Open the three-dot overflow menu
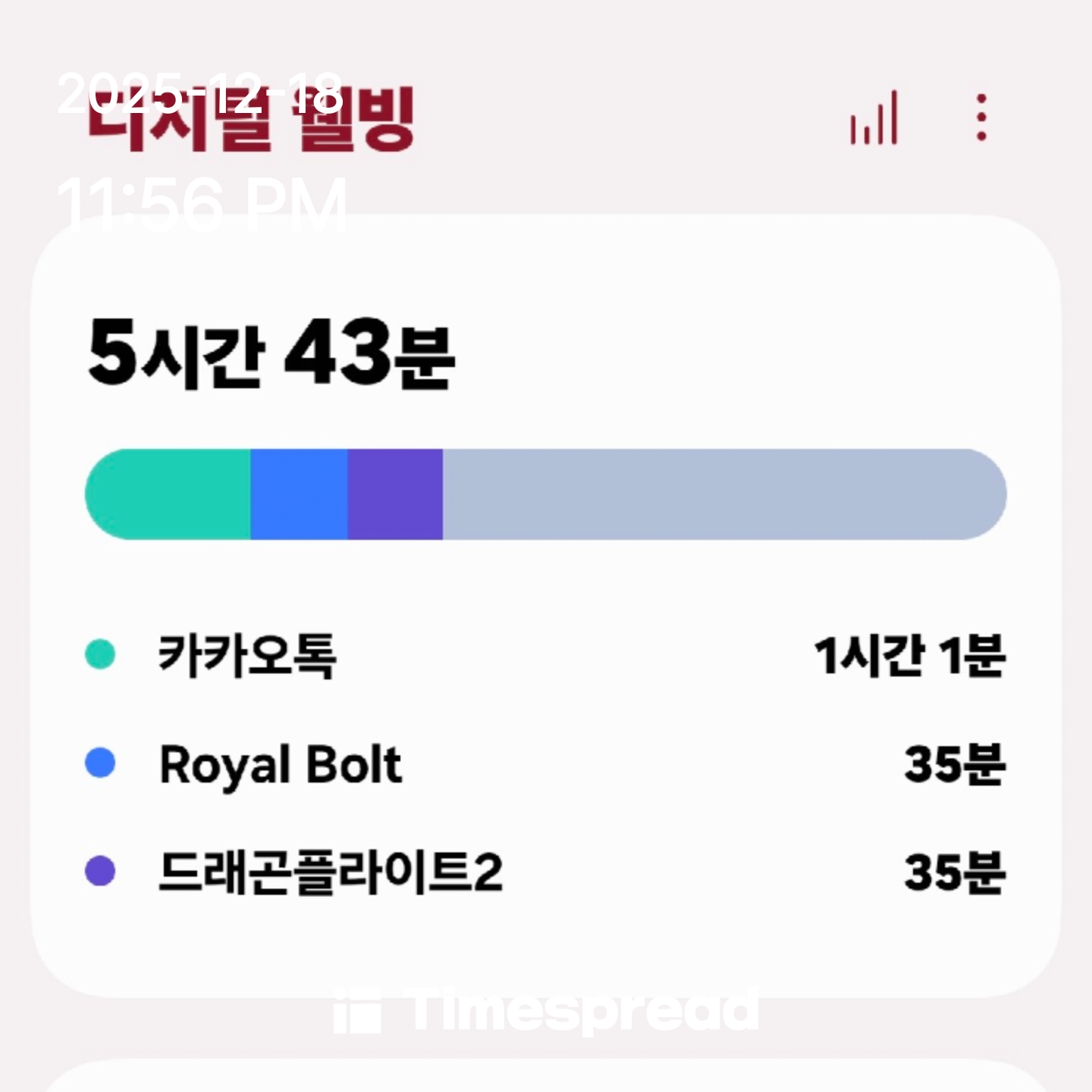This screenshot has height=1092, width=1092. pyautogui.click(x=981, y=118)
